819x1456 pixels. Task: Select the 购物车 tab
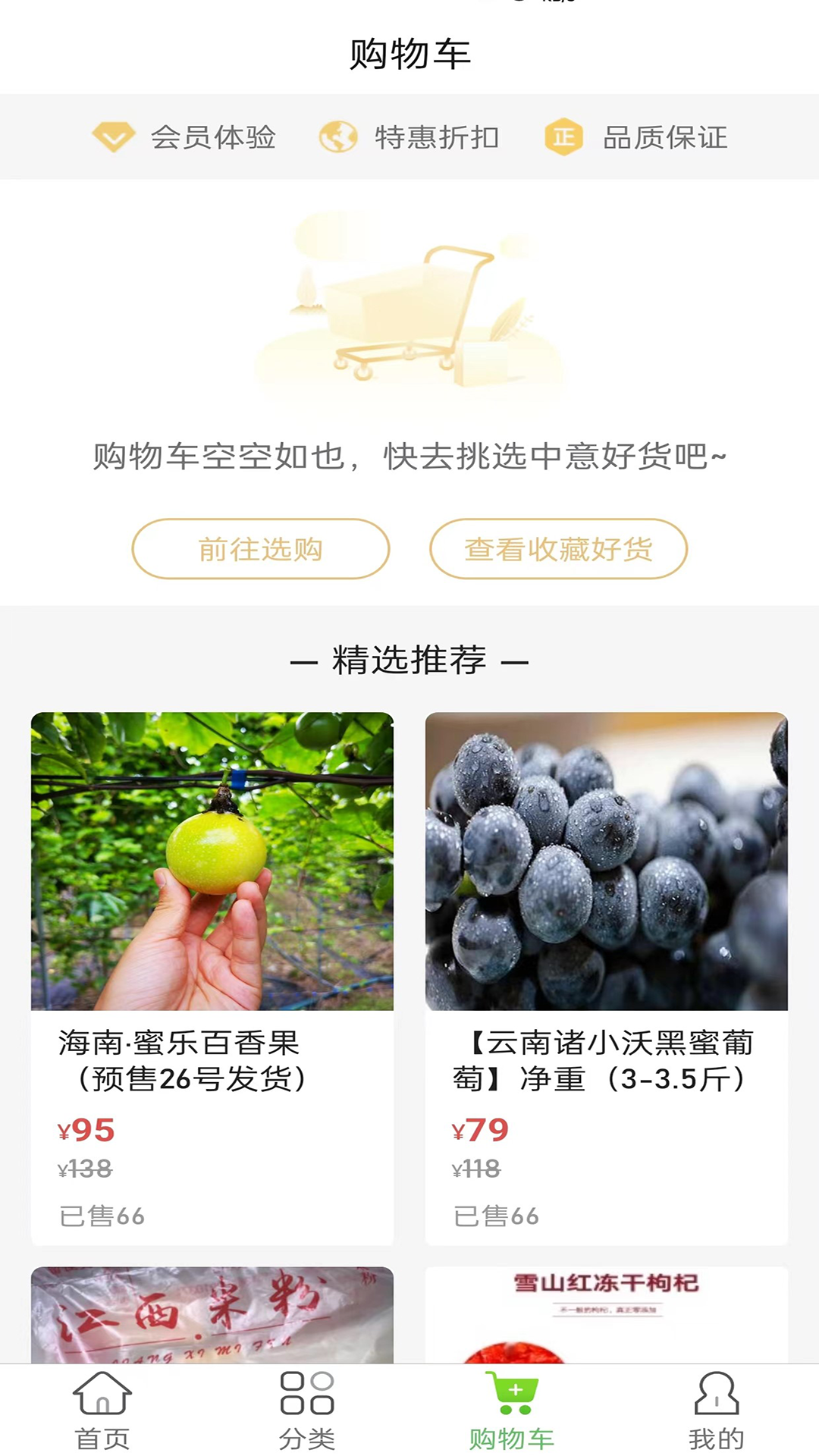[512, 1410]
